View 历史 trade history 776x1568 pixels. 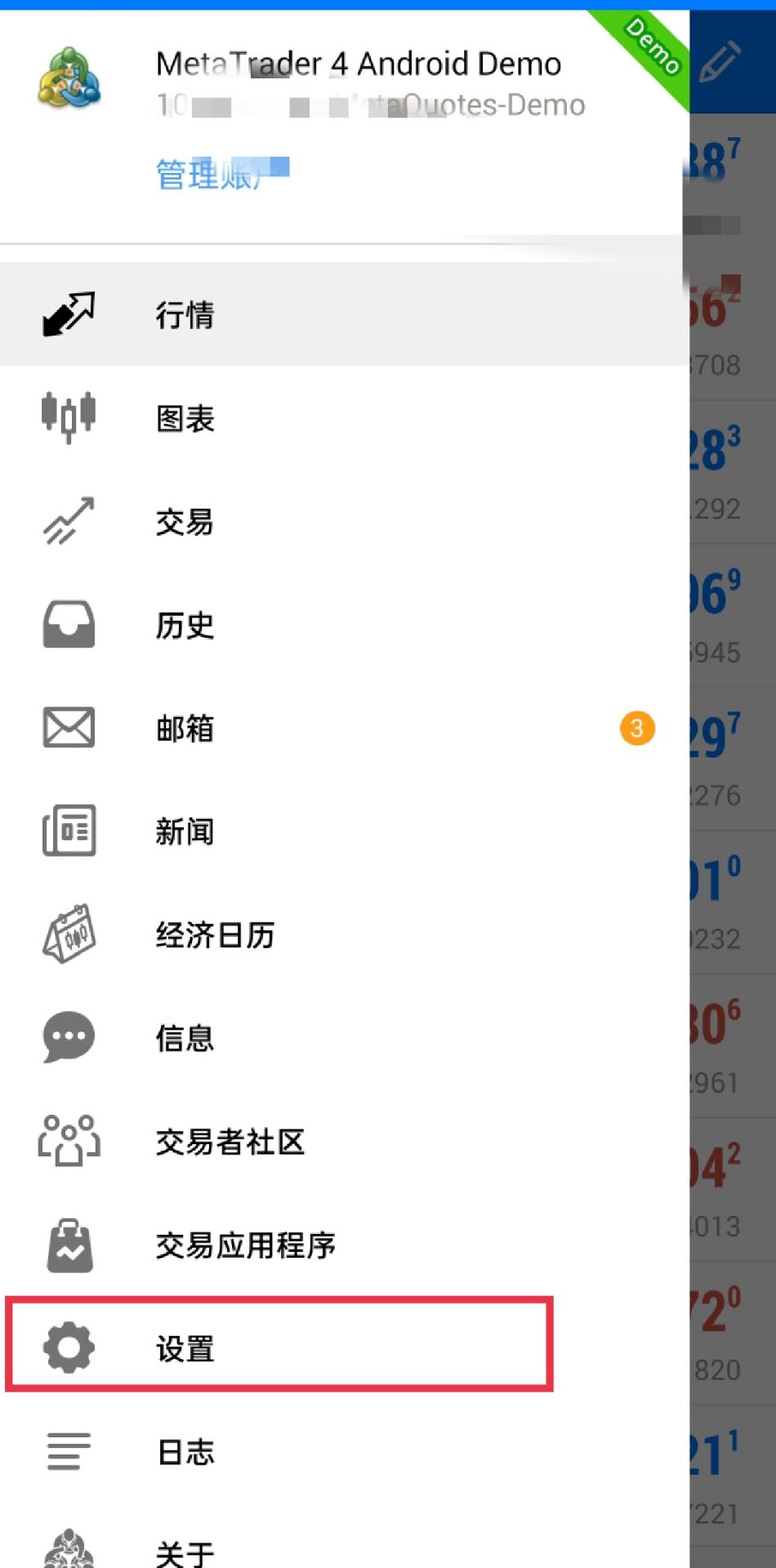coord(185,626)
